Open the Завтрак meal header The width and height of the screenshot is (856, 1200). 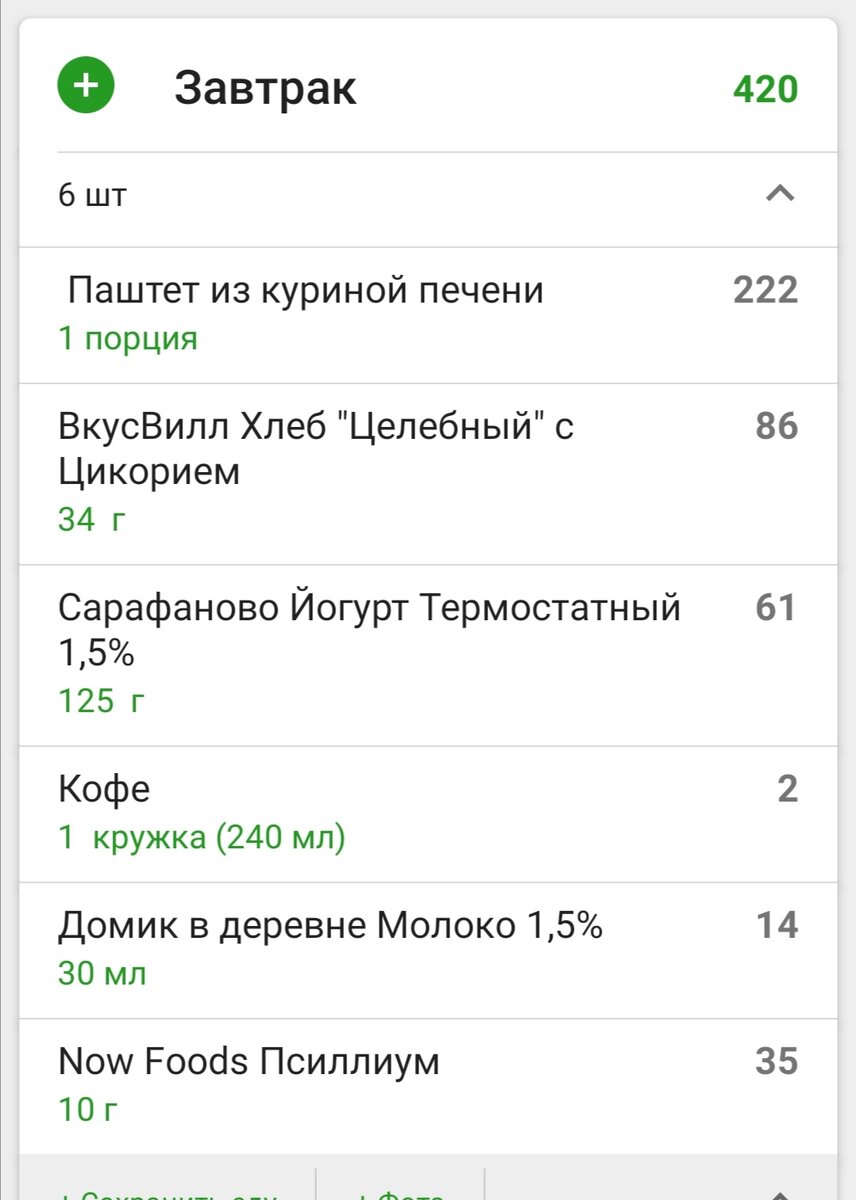pyautogui.click(x=267, y=88)
